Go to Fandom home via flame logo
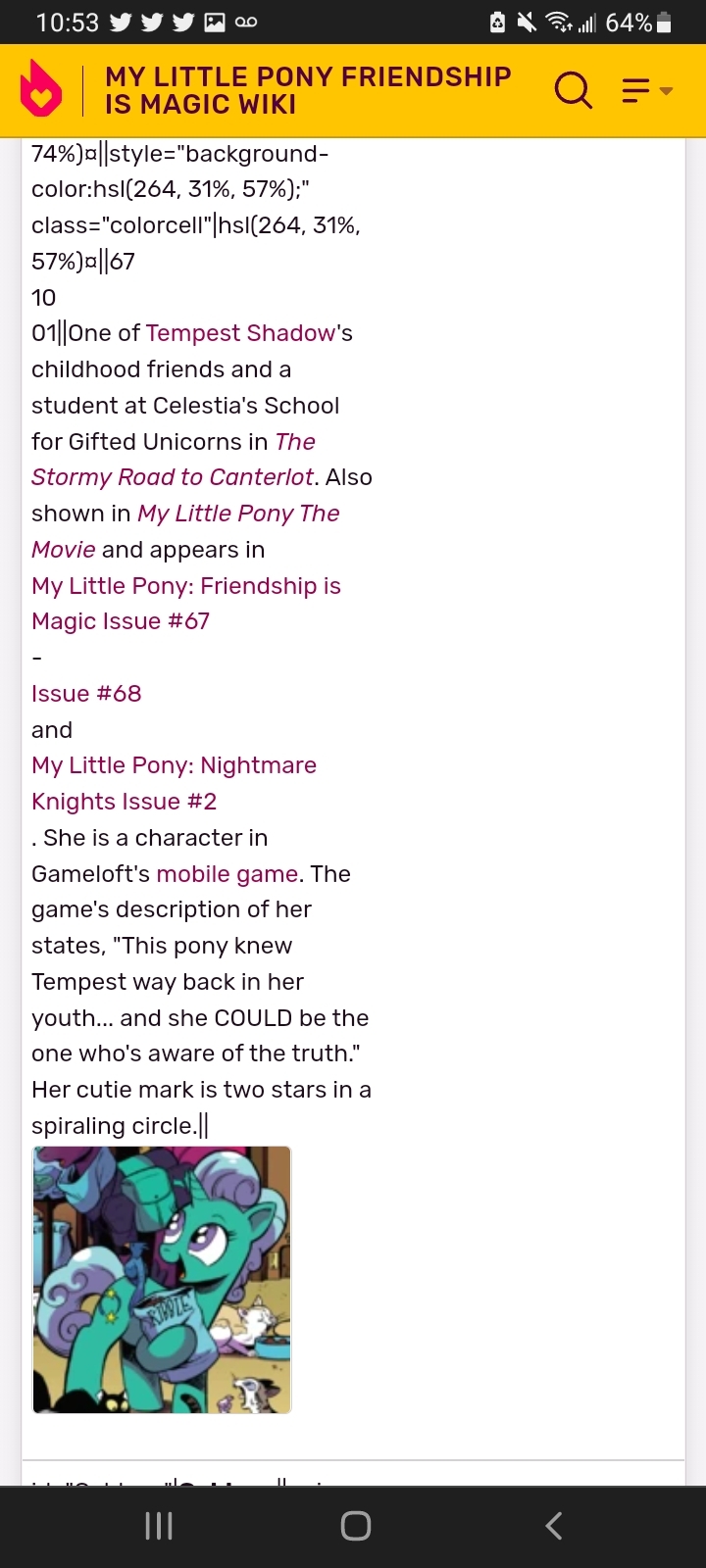706x1568 pixels. coord(41,90)
